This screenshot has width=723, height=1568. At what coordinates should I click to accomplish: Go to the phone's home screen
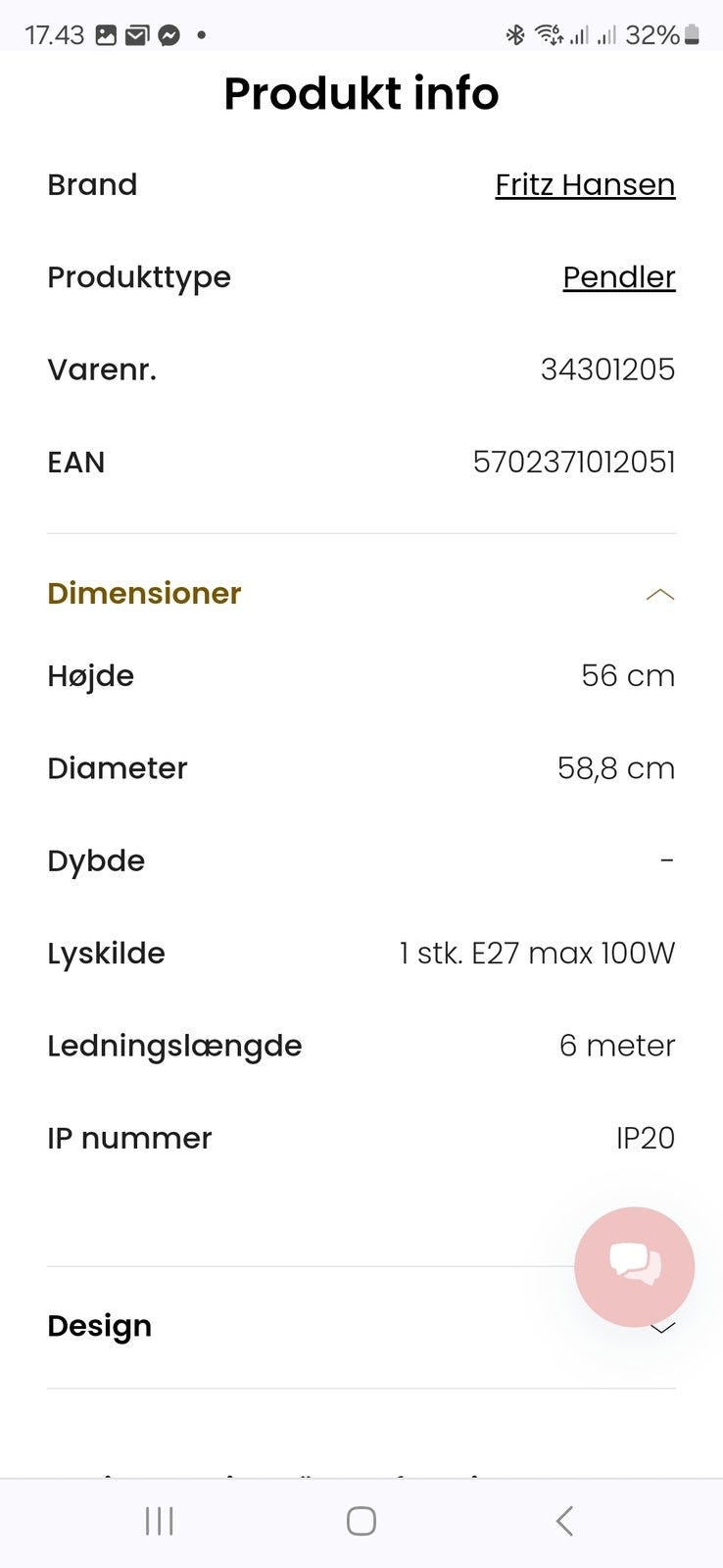click(361, 1521)
